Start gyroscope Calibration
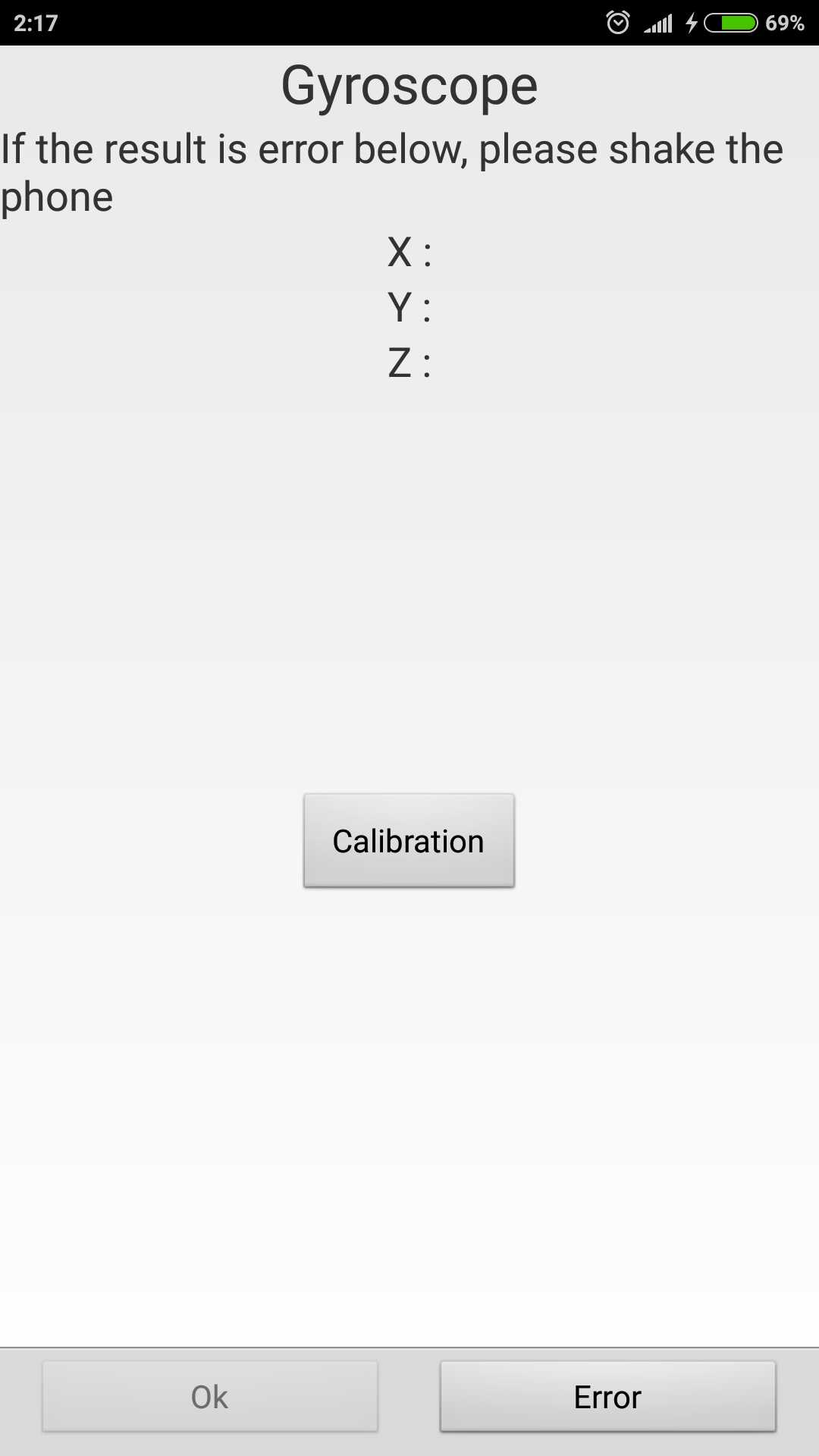The width and height of the screenshot is (819, 1456). coord(409,841)
